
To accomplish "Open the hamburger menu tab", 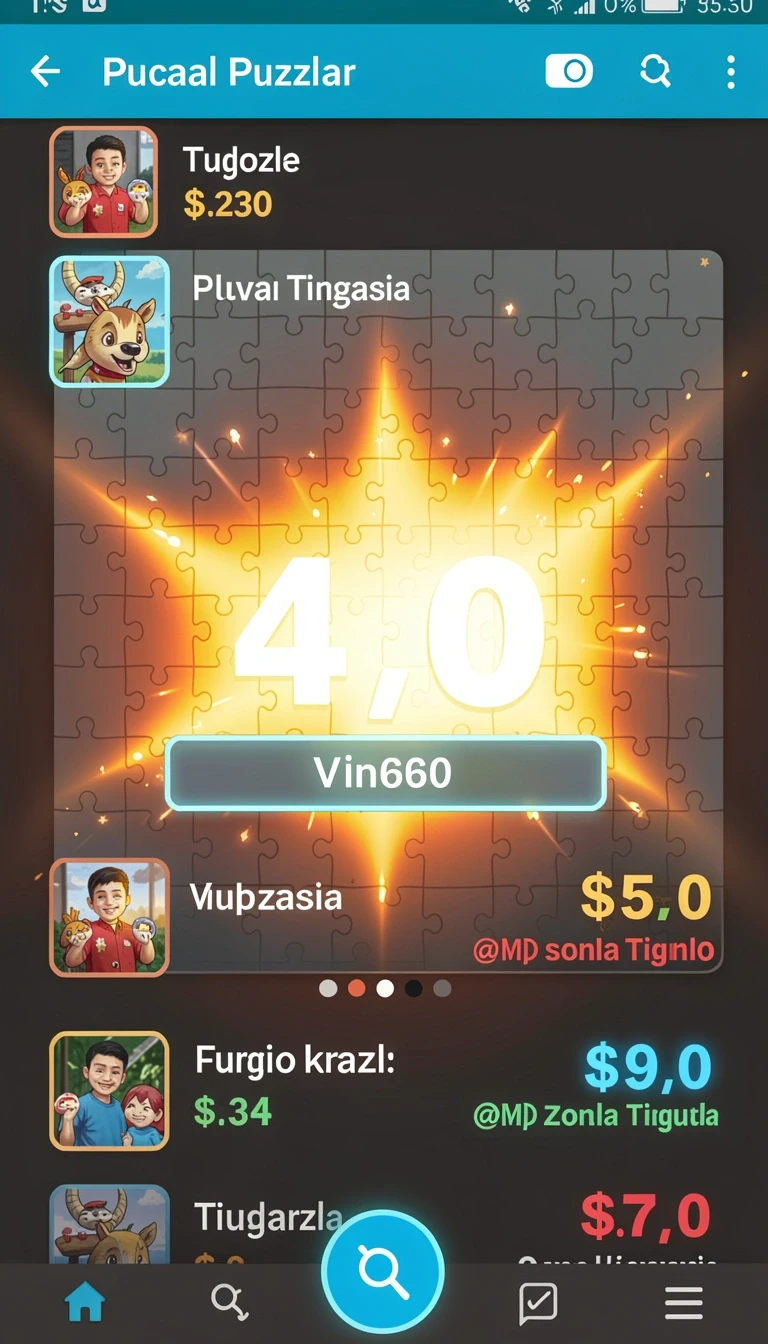I will click(x=684, y=1302).
